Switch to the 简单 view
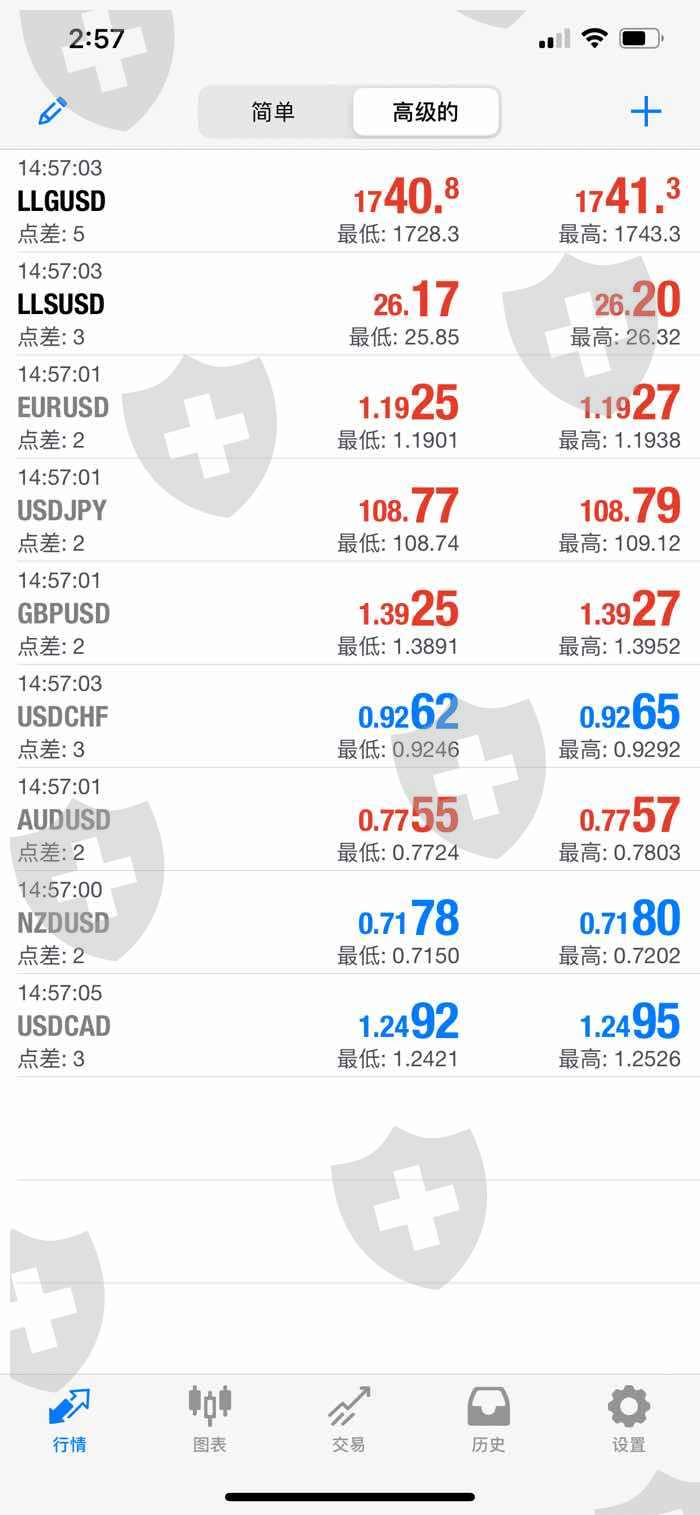Screen dimensions: 700x1515 coord(274,112)
